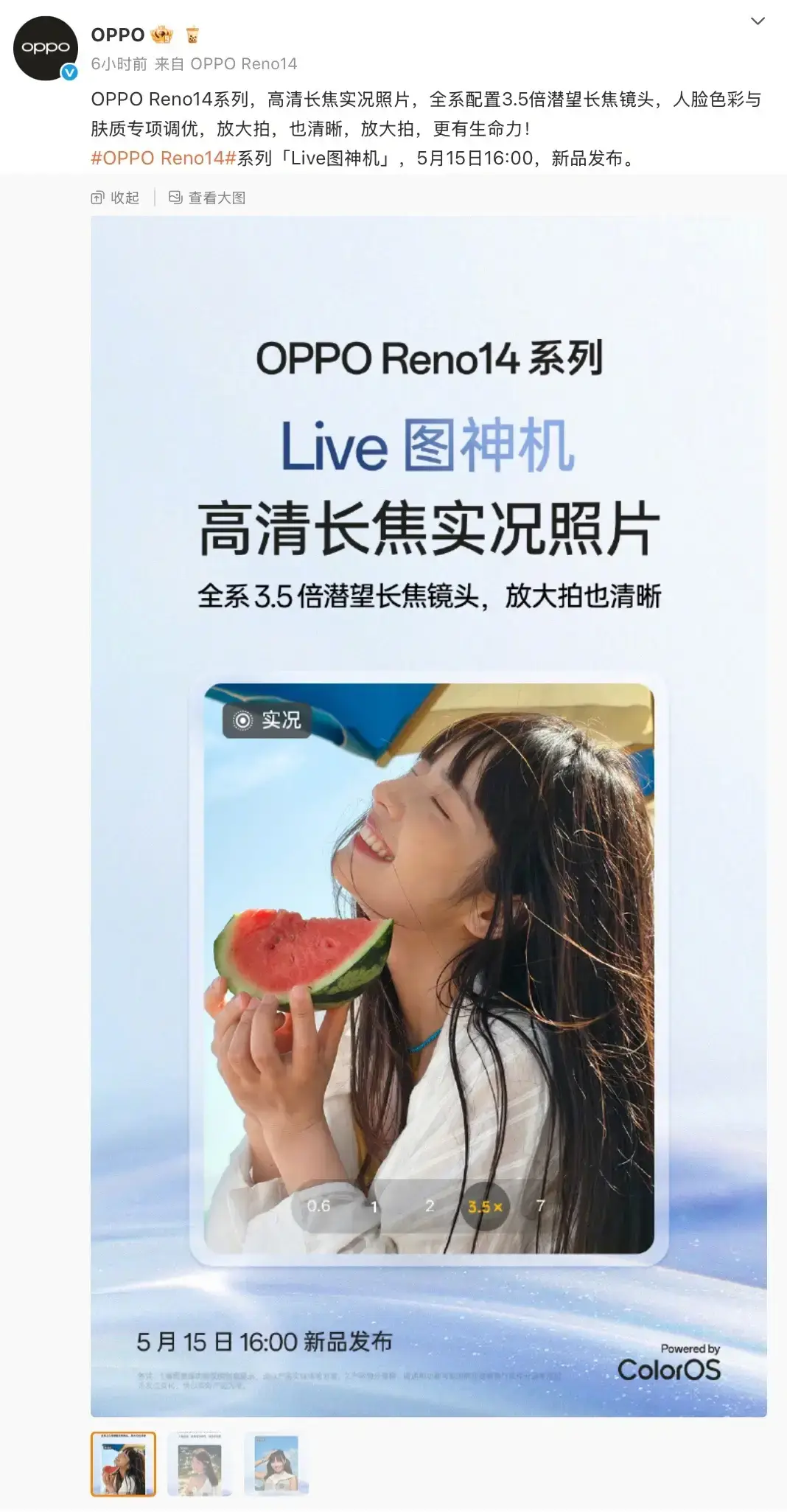Select the first thumbnail with watermelon girl
The width and height of the screenshot is (787, 1512).
123,1464
